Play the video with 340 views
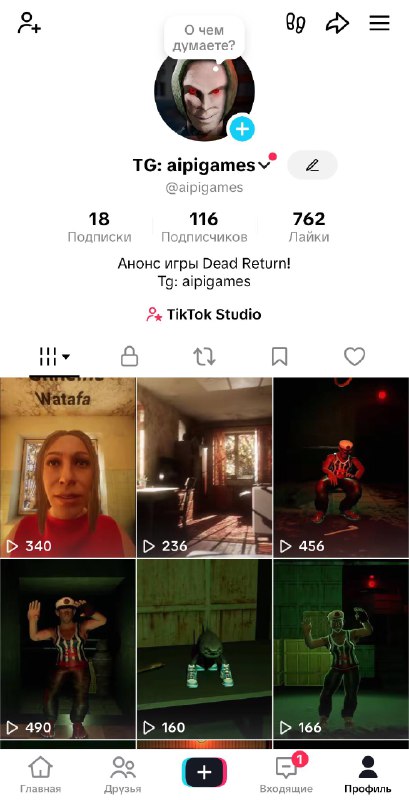 pos(68,467)
